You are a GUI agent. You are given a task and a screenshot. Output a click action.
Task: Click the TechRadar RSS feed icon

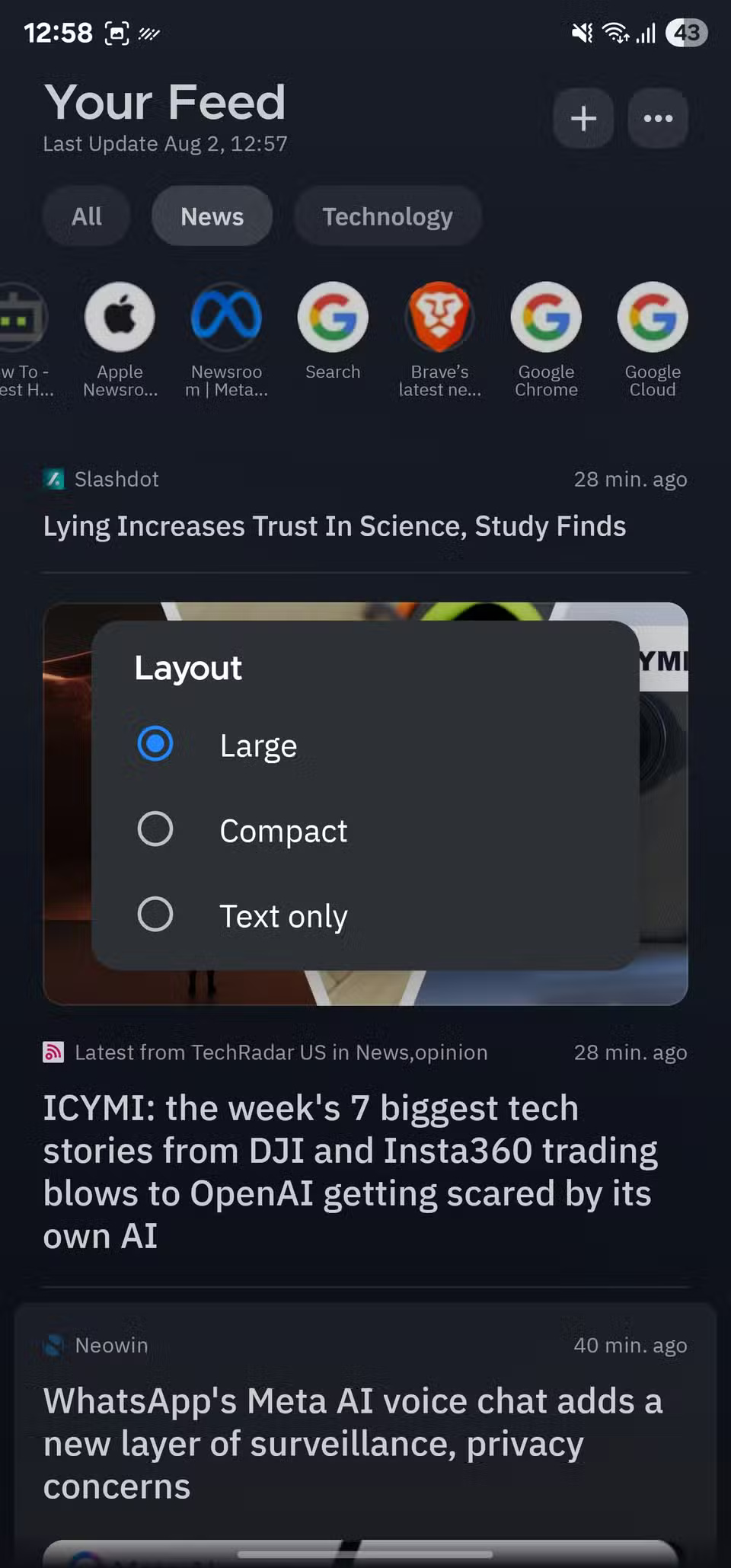53,1052
